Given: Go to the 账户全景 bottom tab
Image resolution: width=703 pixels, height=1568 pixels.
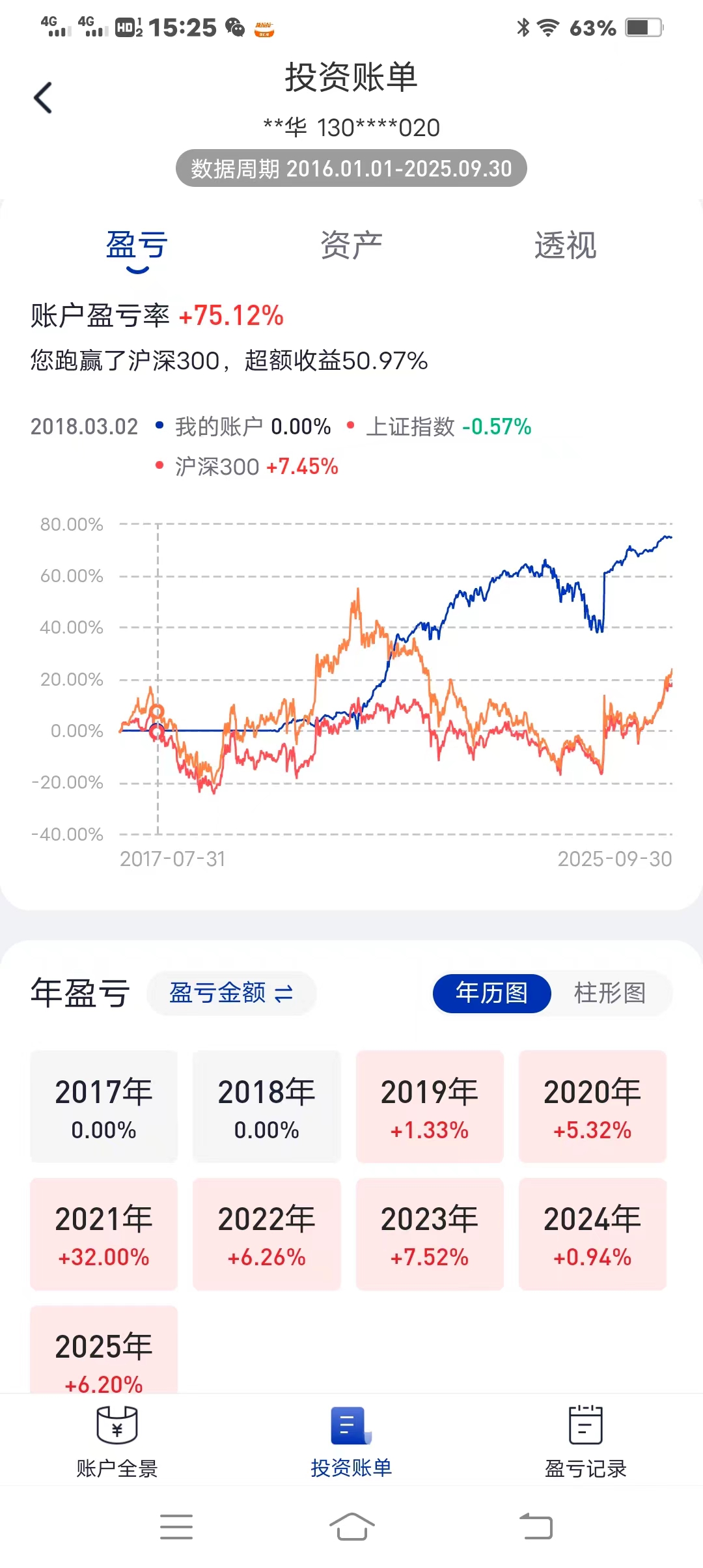Looking at the screenshot, I should pos(117,1441).
